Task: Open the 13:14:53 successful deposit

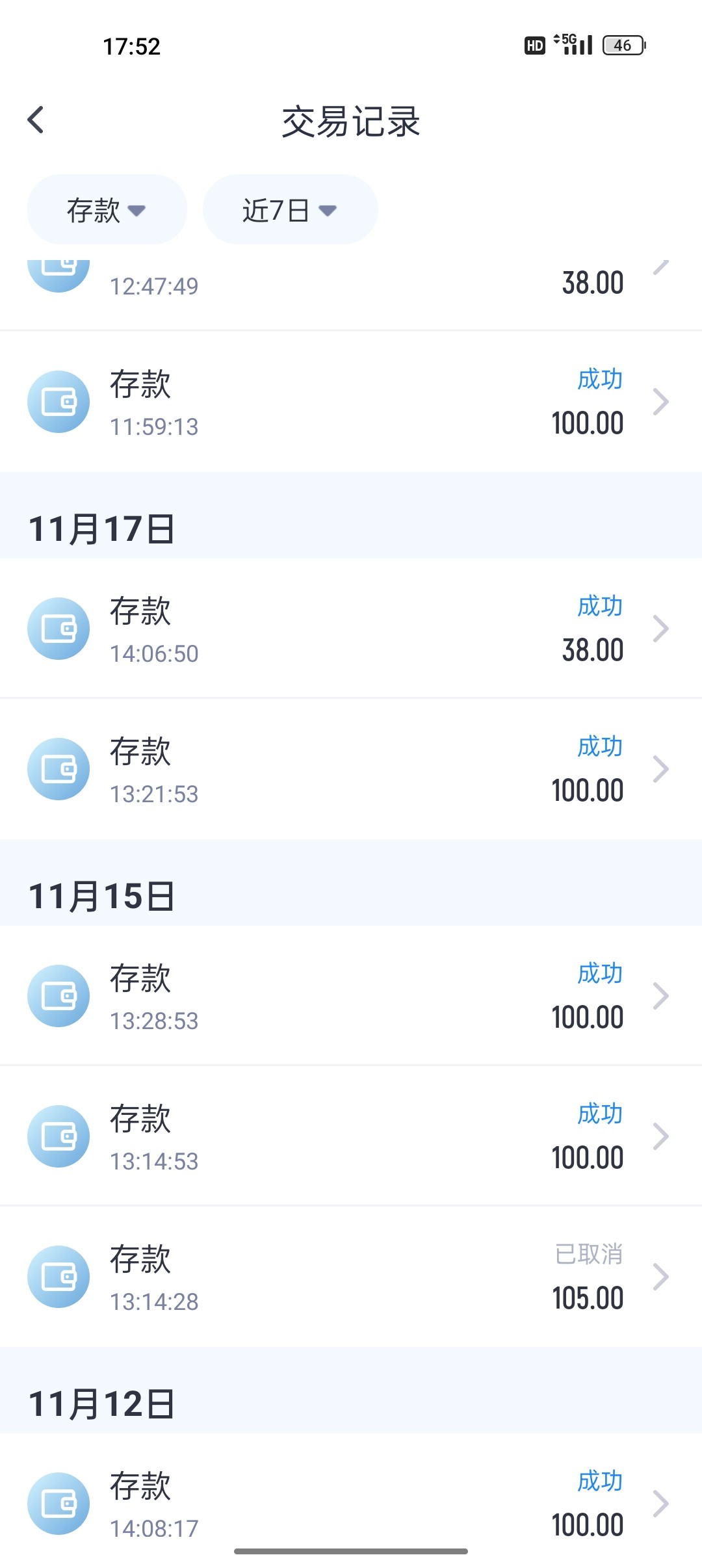Action: coord(351,1136)
